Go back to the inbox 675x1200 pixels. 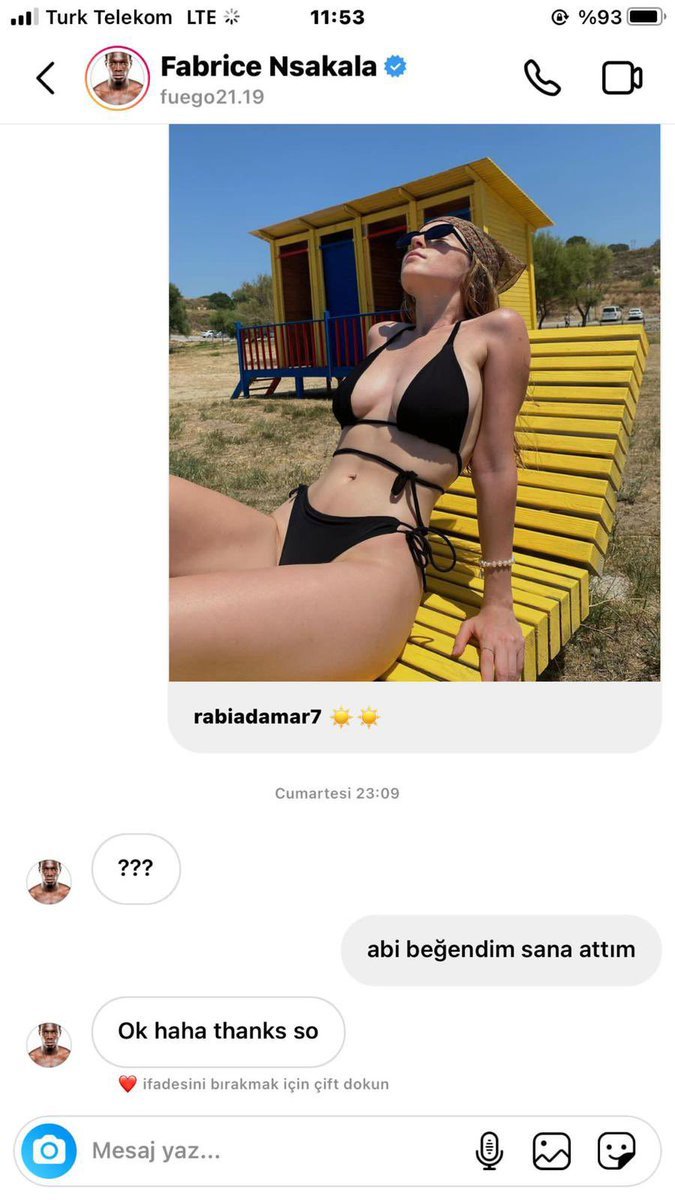[45, 78]
